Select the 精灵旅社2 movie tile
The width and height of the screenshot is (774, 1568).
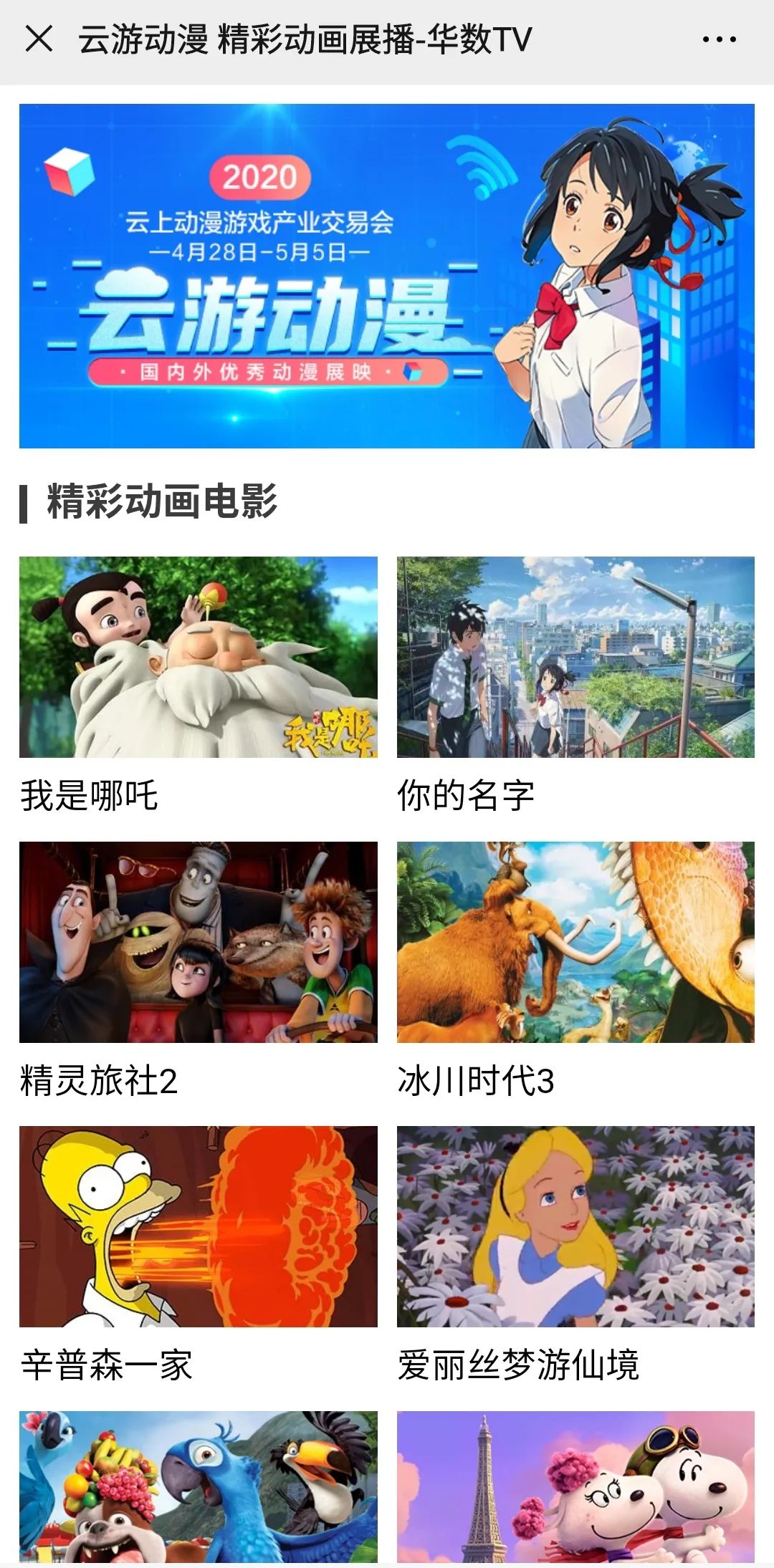(199, 942)
